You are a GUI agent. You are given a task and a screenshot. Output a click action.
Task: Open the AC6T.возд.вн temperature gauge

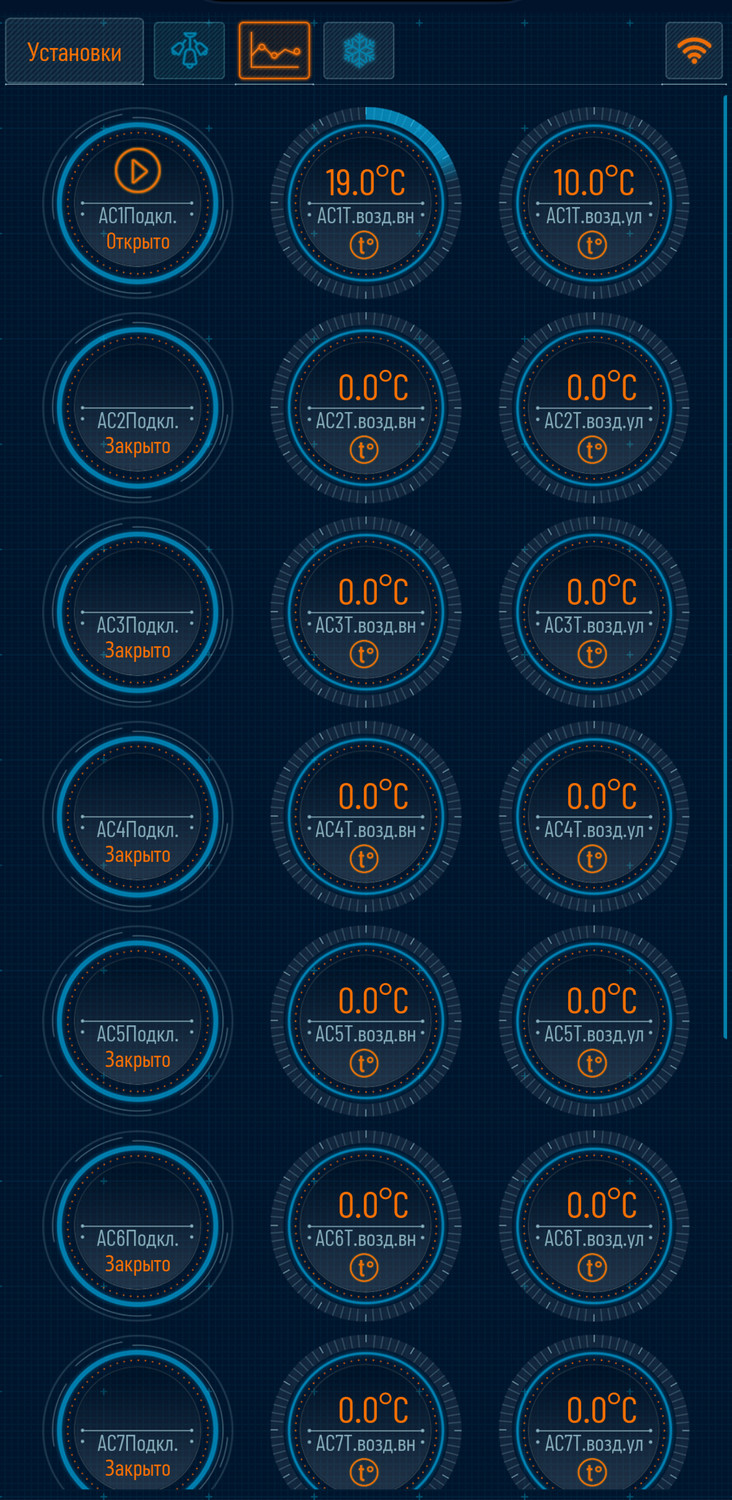coord(365,1227)
